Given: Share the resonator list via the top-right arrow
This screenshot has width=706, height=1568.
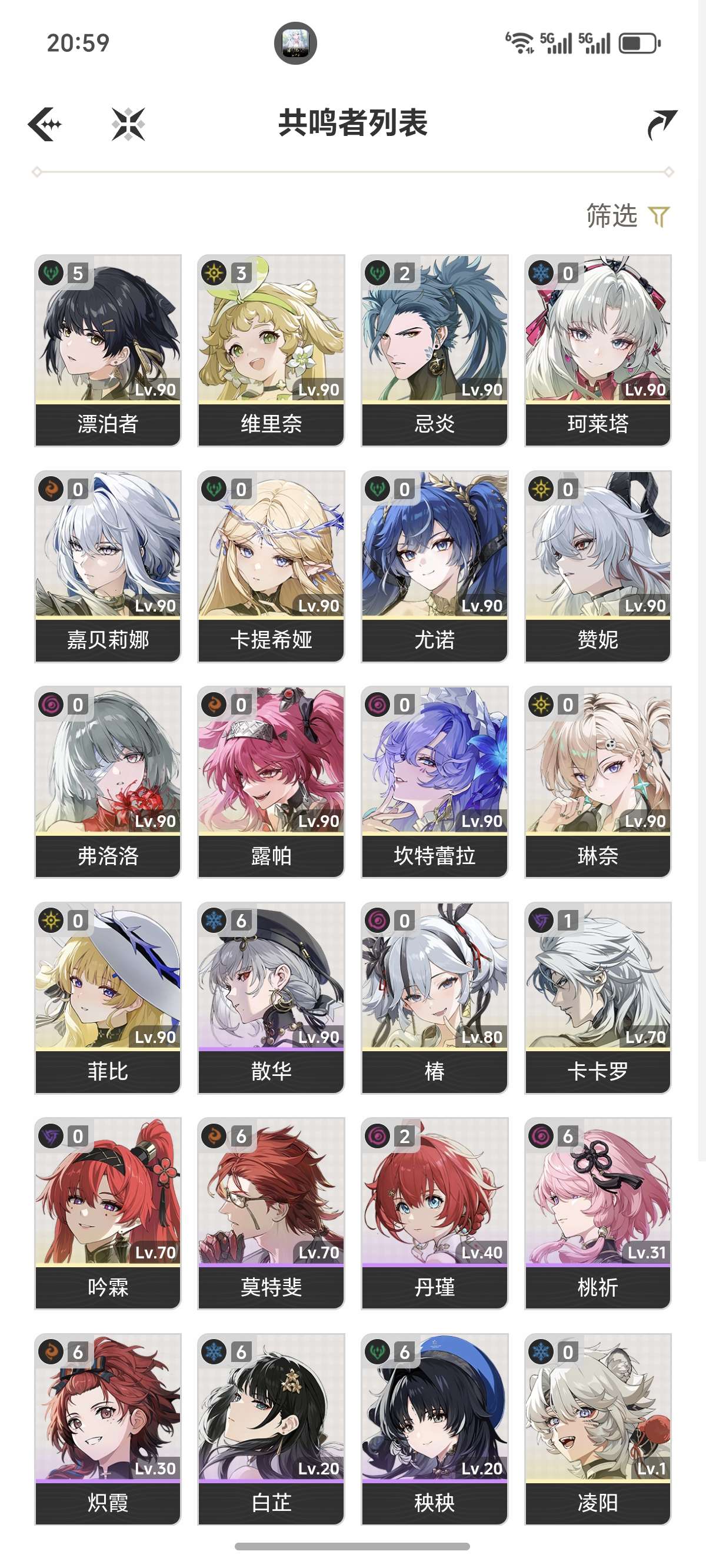Looking at the screenshot, I should (x=661, y=124).
